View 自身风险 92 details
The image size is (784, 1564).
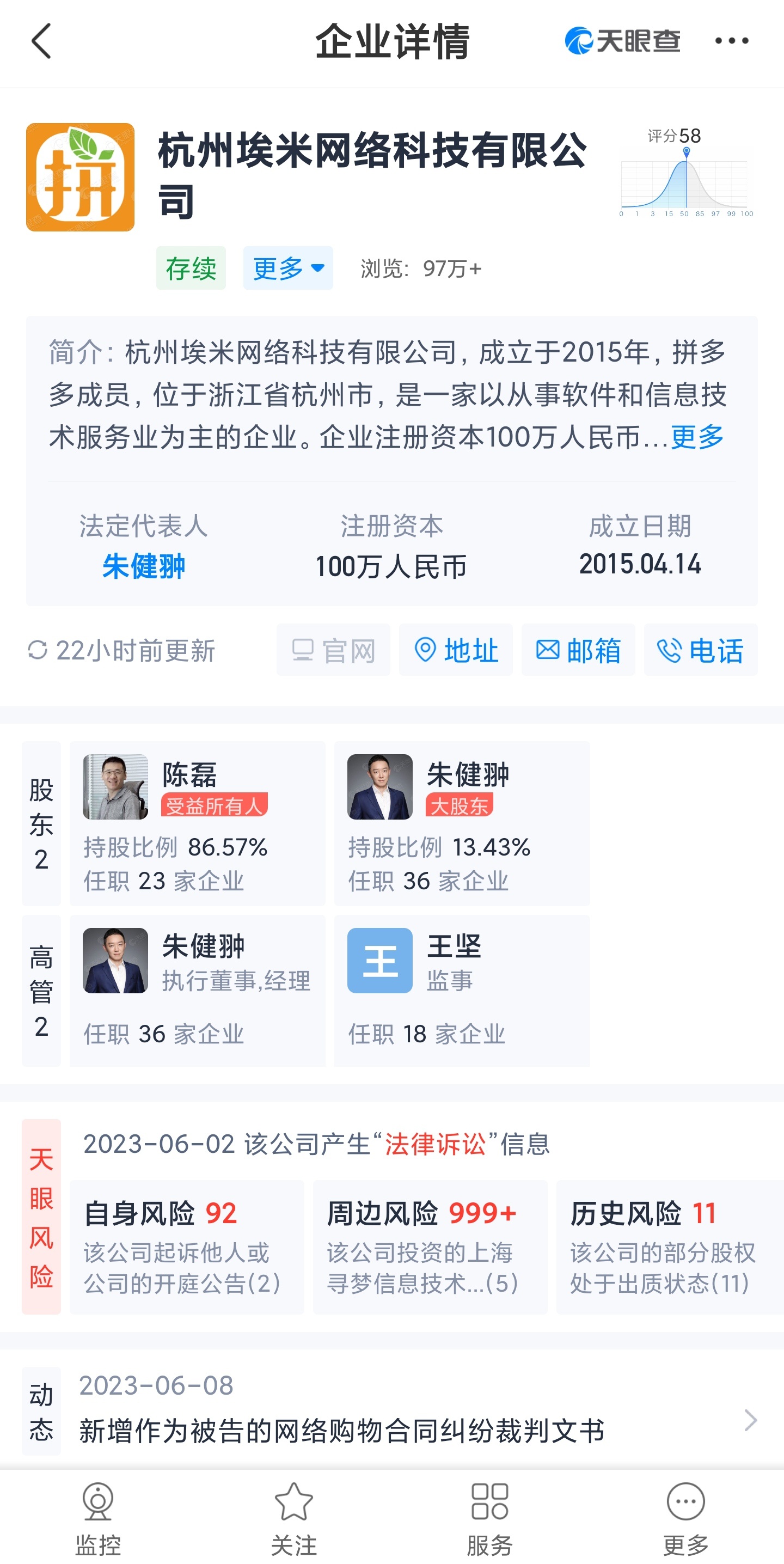pos(187,1247)
